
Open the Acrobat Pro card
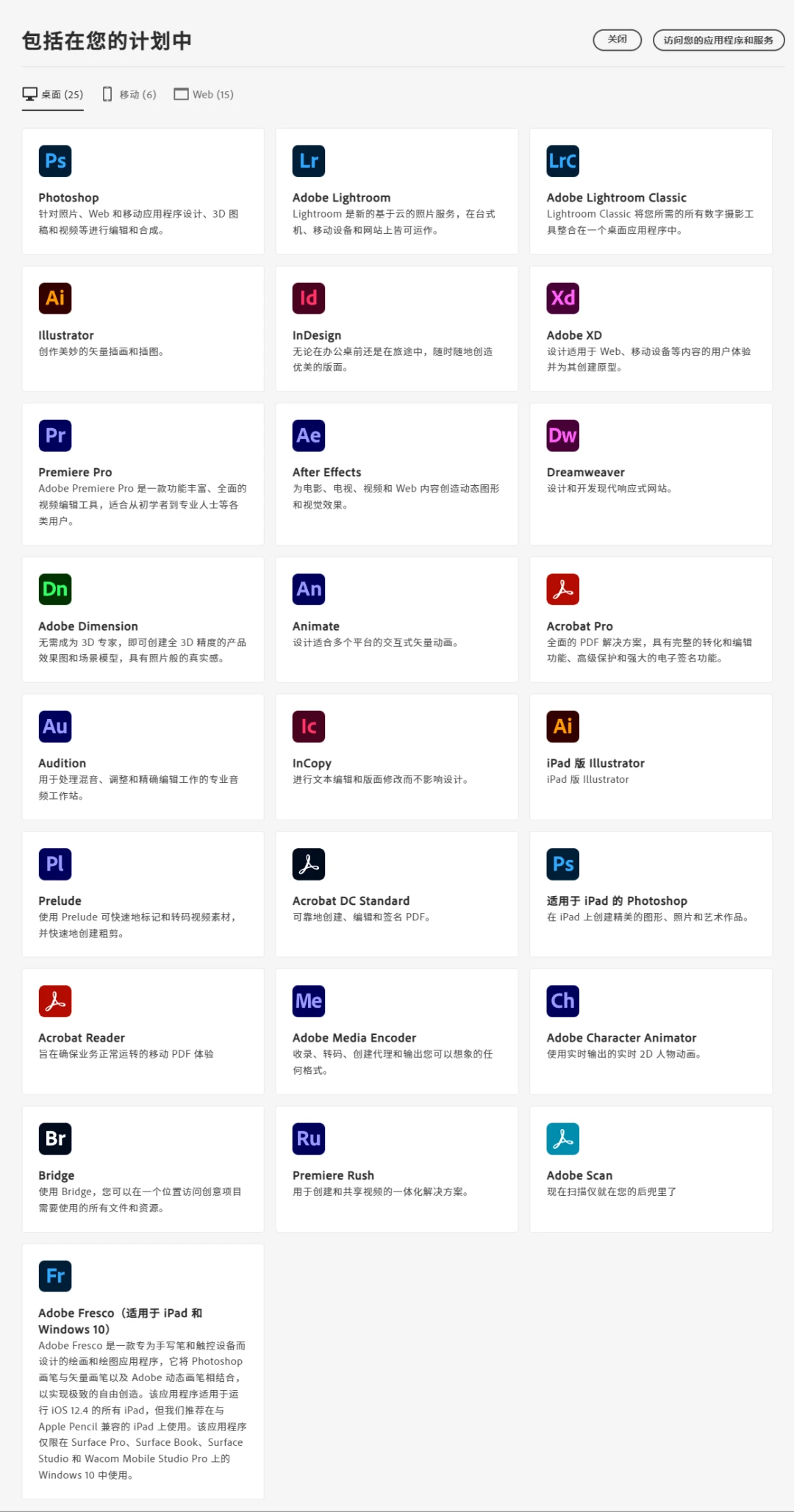[x=651, y=620]
